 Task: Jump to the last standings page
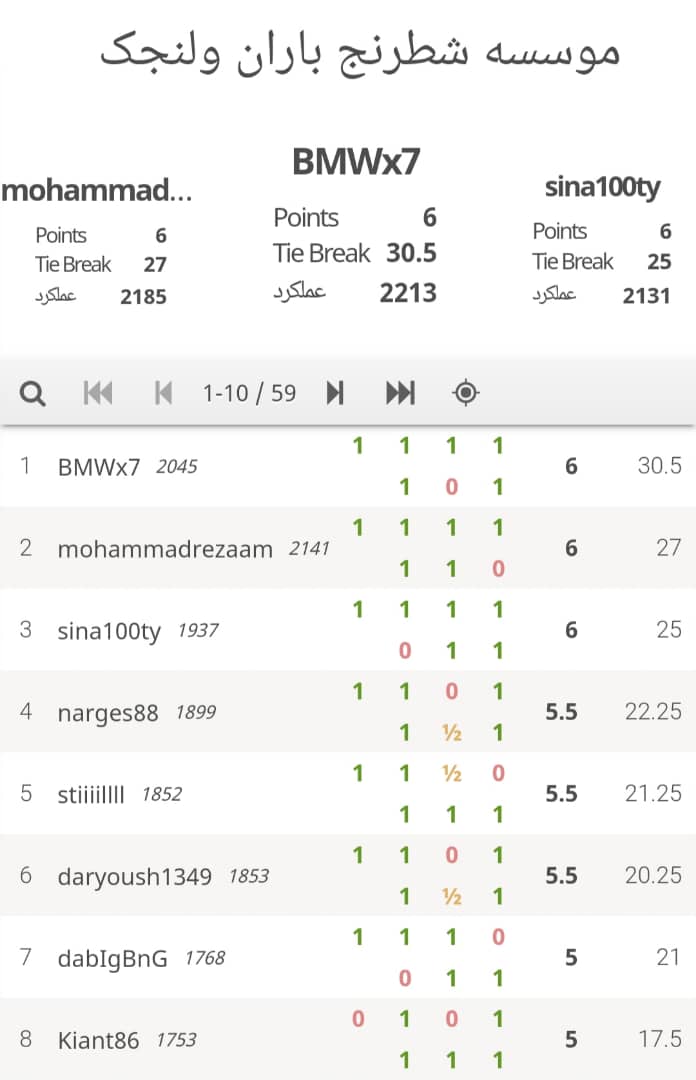point(400,394)
